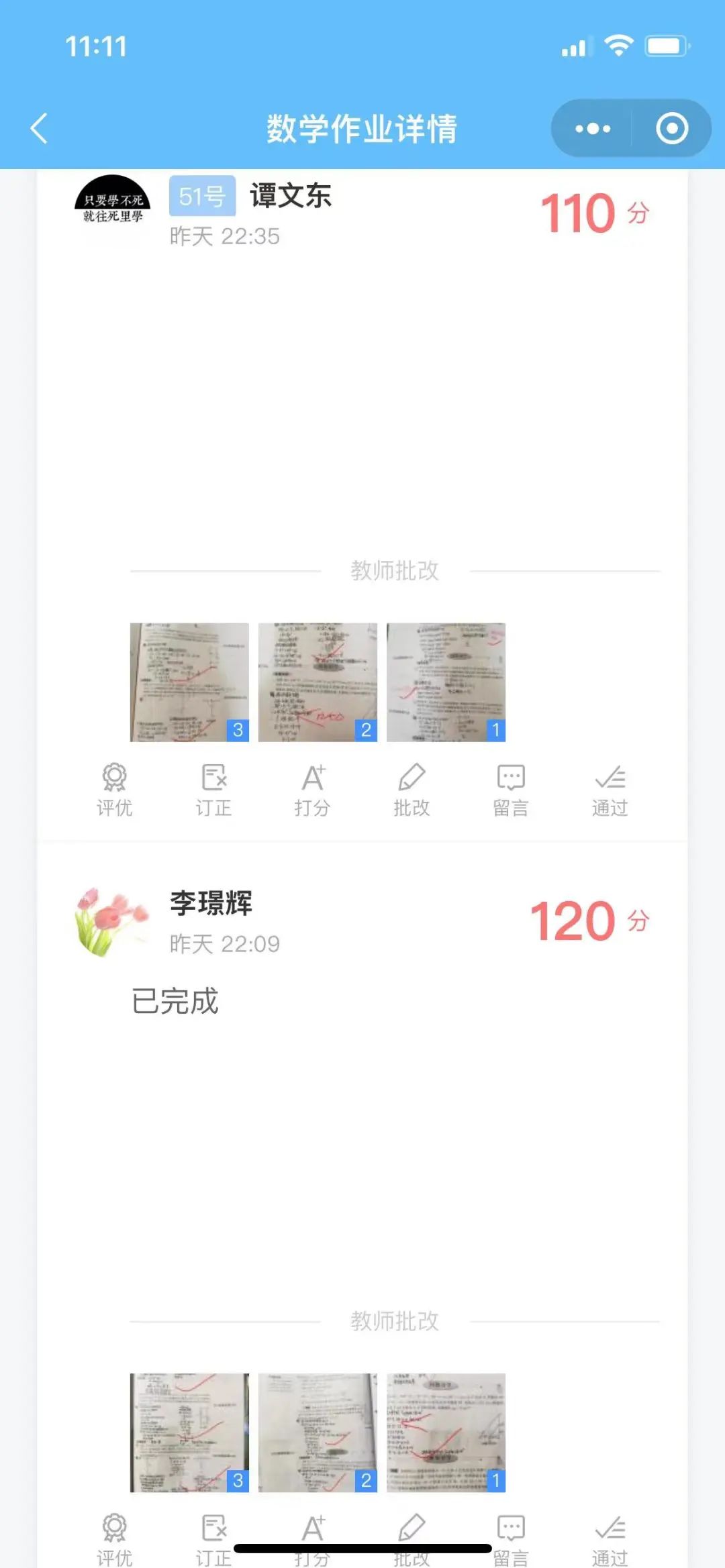Tap 打分 to score 谭文东's homework

pyautogui.click(x=312, y=790)
